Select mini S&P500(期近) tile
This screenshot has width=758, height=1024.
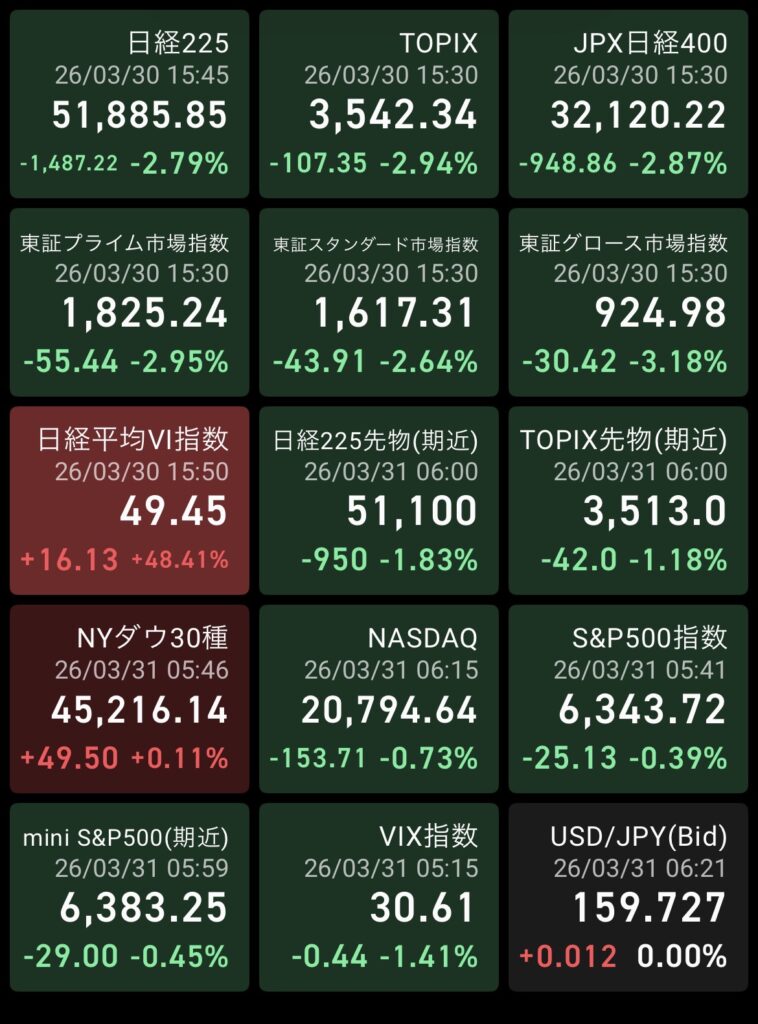coord(129,896)
